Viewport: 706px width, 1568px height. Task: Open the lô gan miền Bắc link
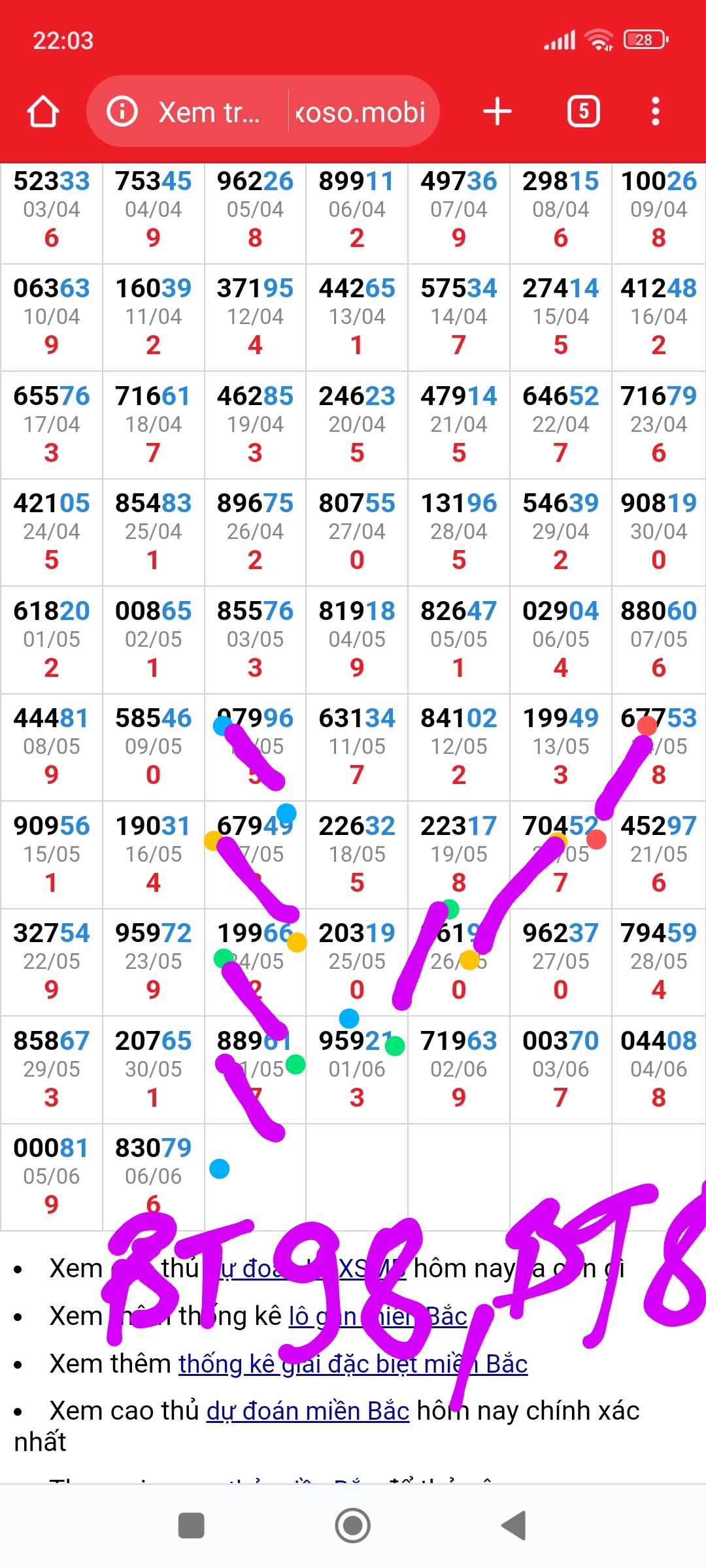tap(378, 1316)
